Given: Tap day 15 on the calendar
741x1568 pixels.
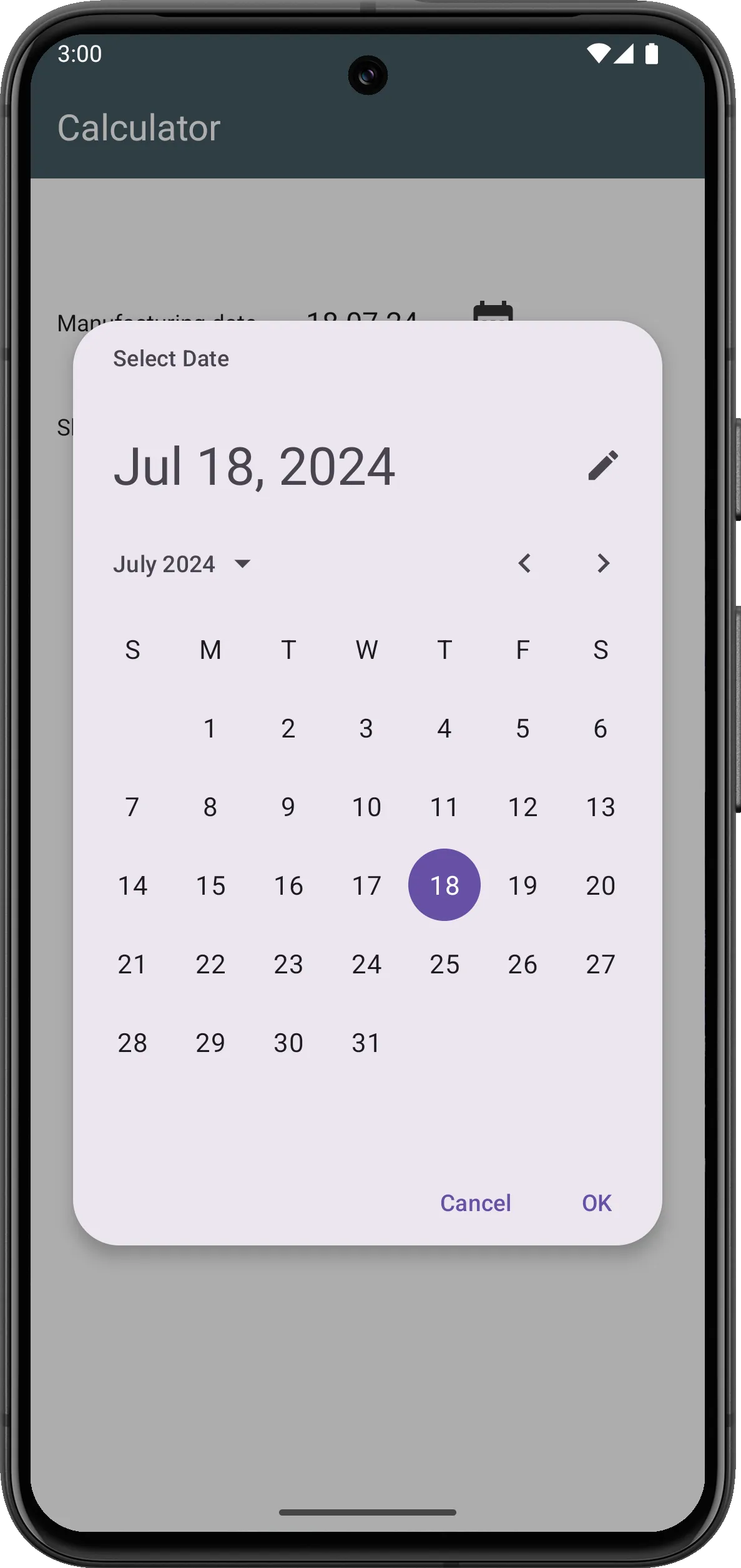Looking at the screenshot, I should [210, 885].
